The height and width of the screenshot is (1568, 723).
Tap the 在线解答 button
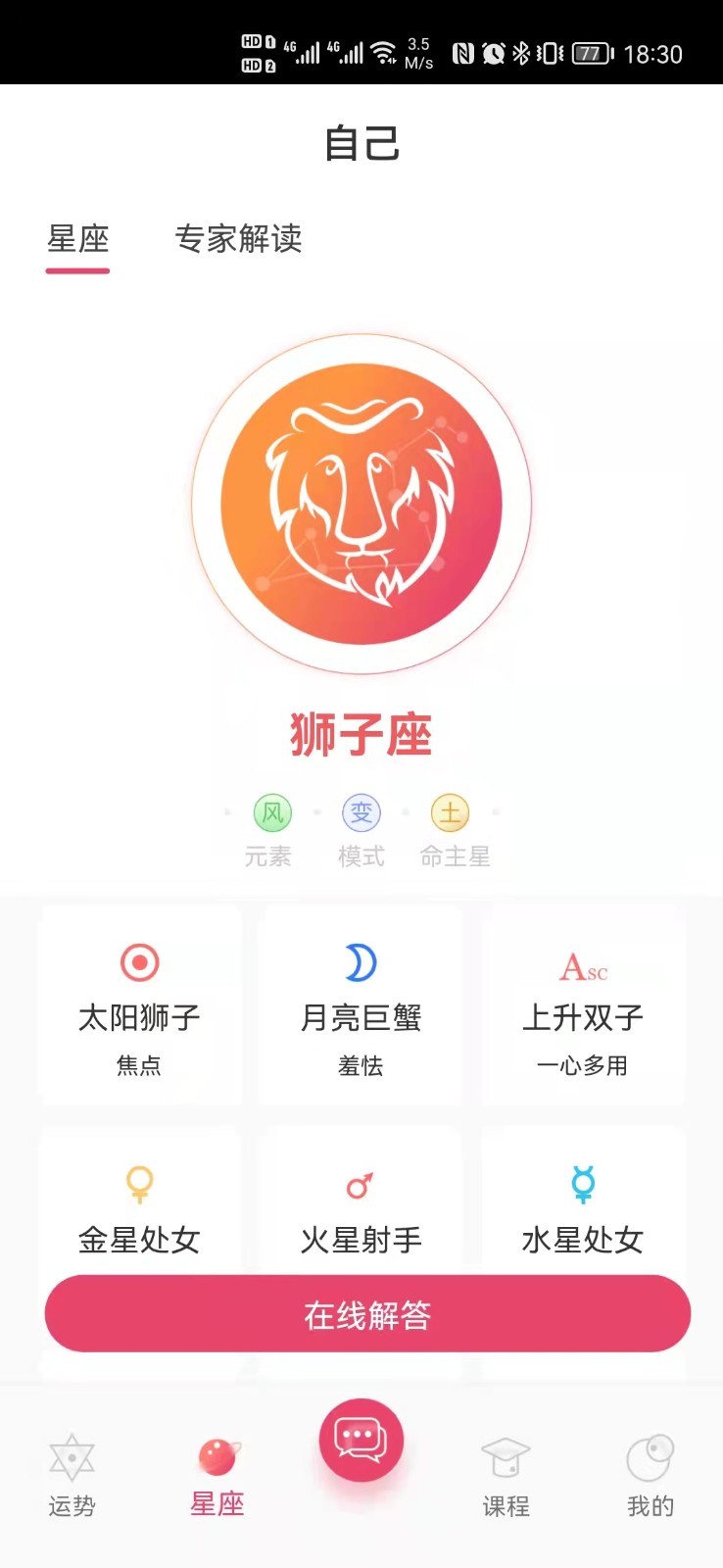click(x=367, y=1314)
